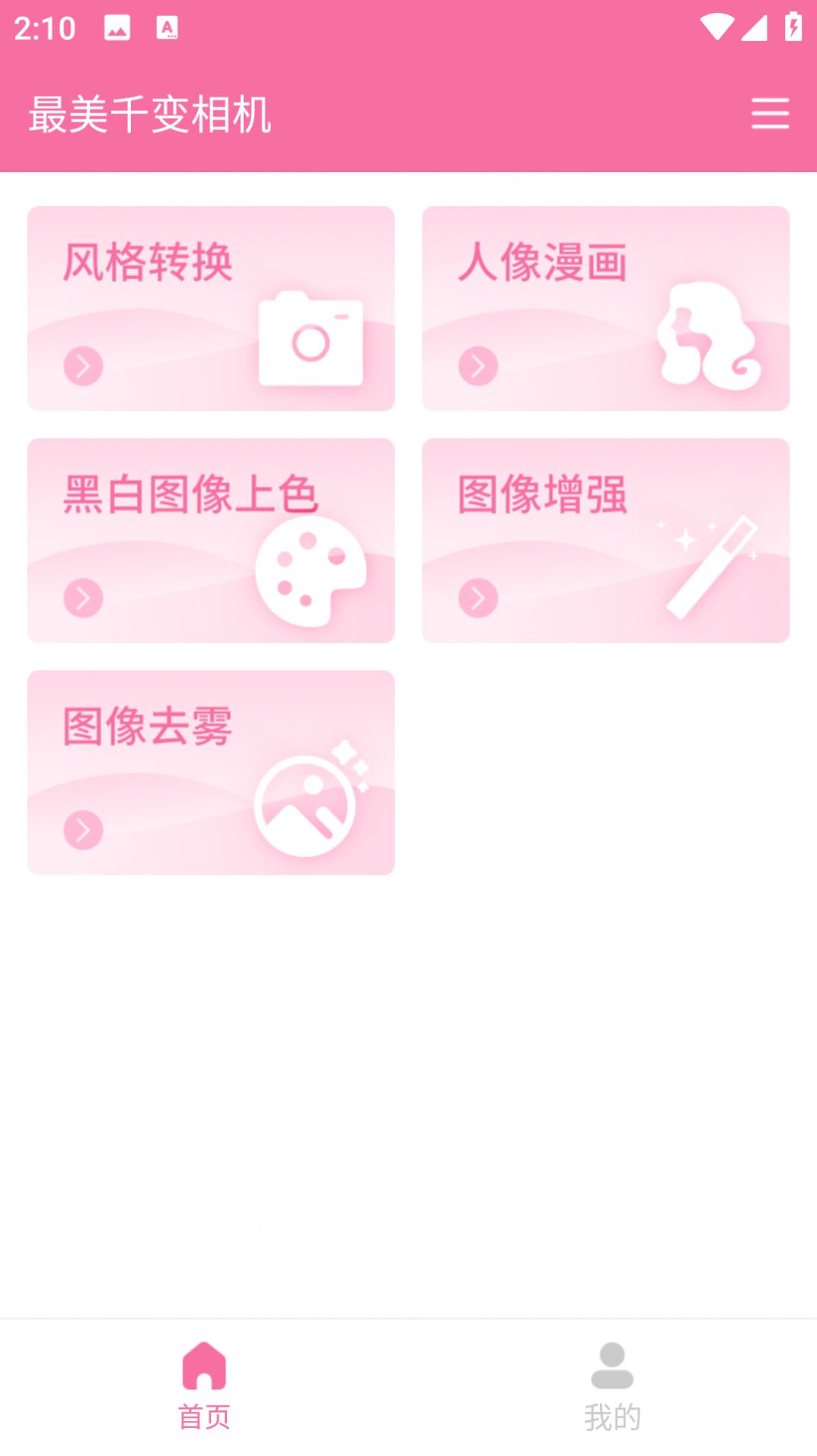The image size is (817, 1456).
Task: Tap the arrow circle on 黑白图像上色 card
Action: point(84,598)
